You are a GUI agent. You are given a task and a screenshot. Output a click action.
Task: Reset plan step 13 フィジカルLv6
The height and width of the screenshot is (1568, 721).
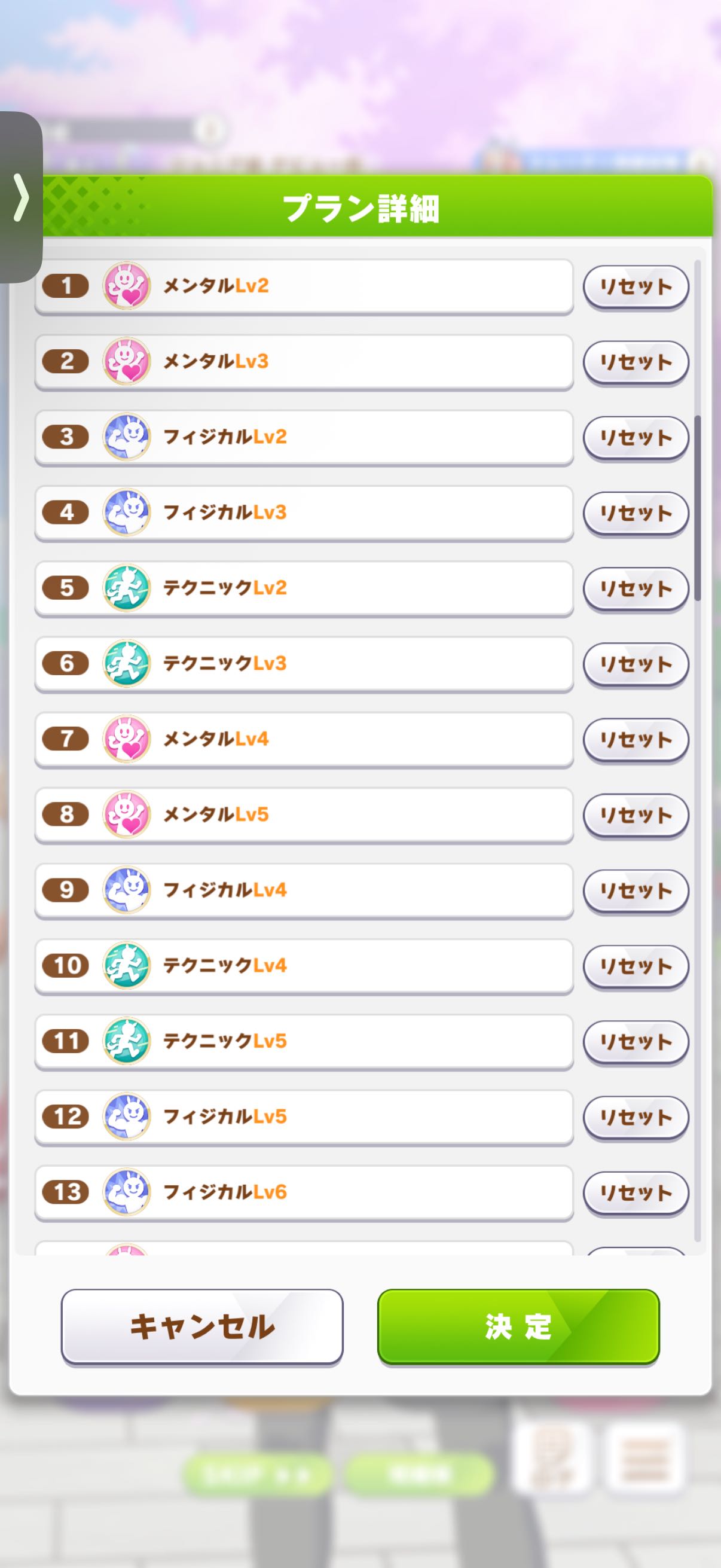click(636, 1192)
